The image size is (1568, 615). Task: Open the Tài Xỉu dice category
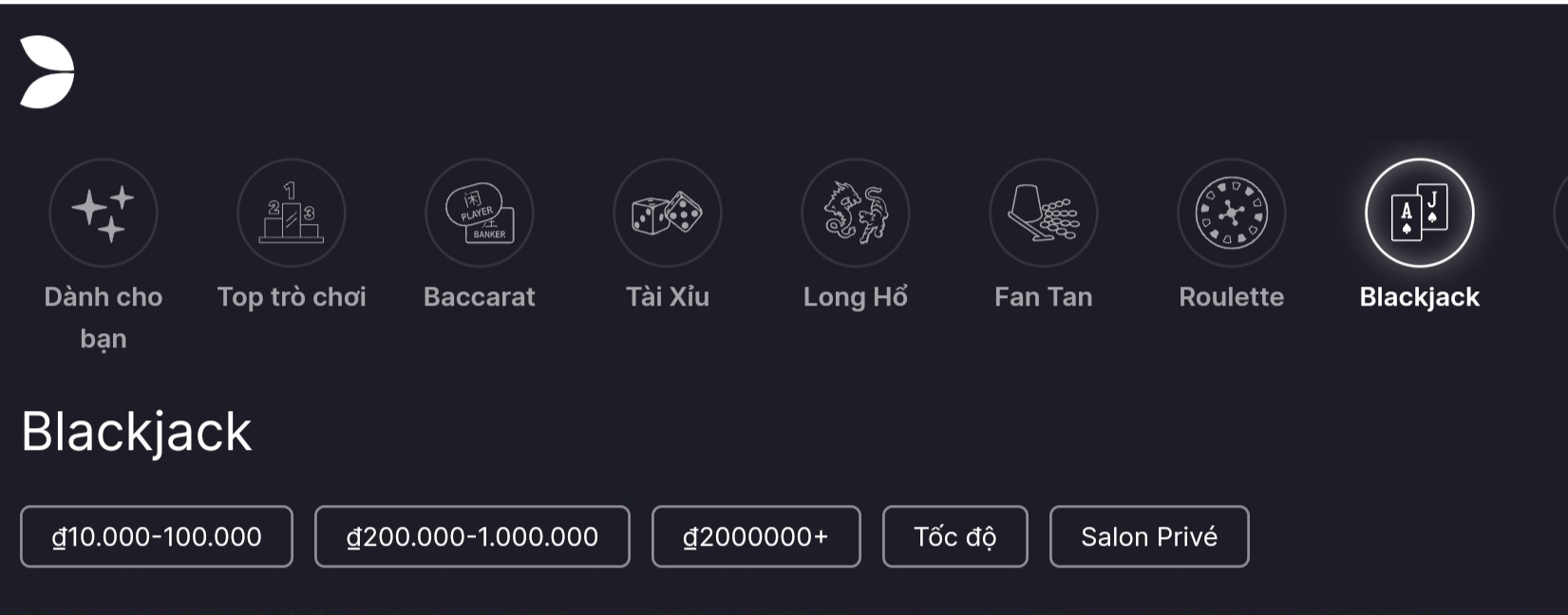click(667, 214)
